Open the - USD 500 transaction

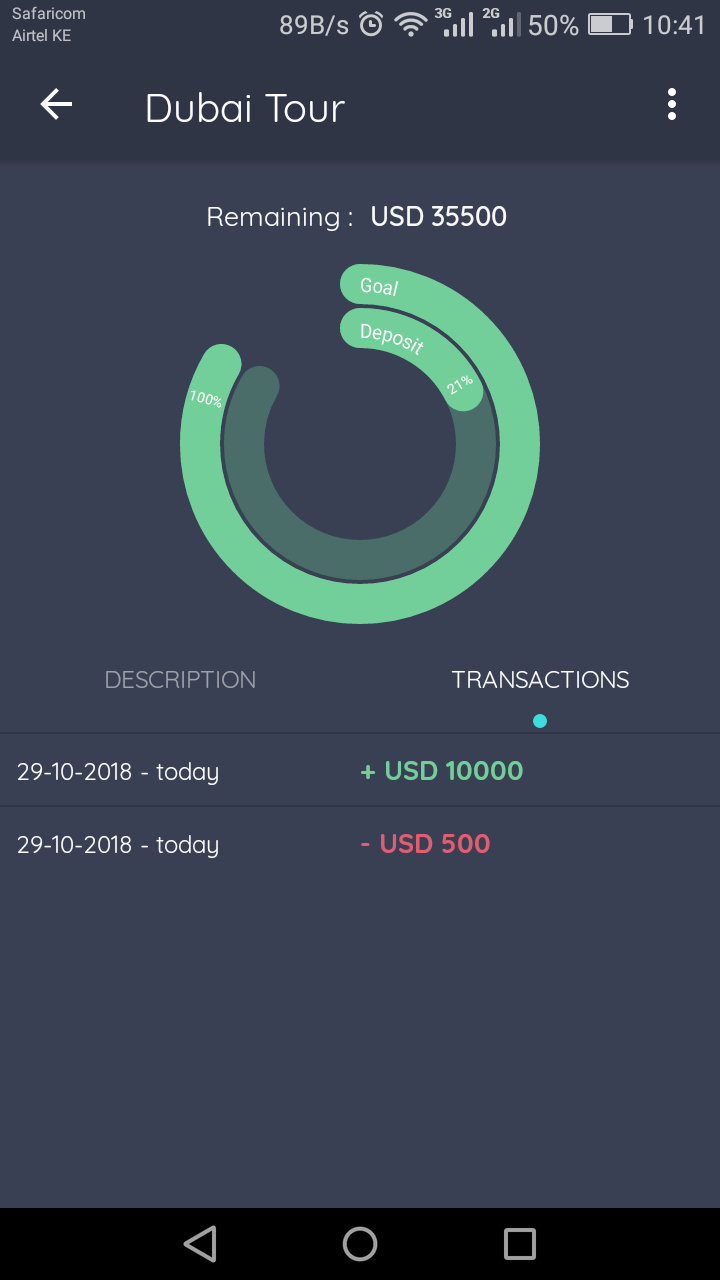tap(360, 844)
